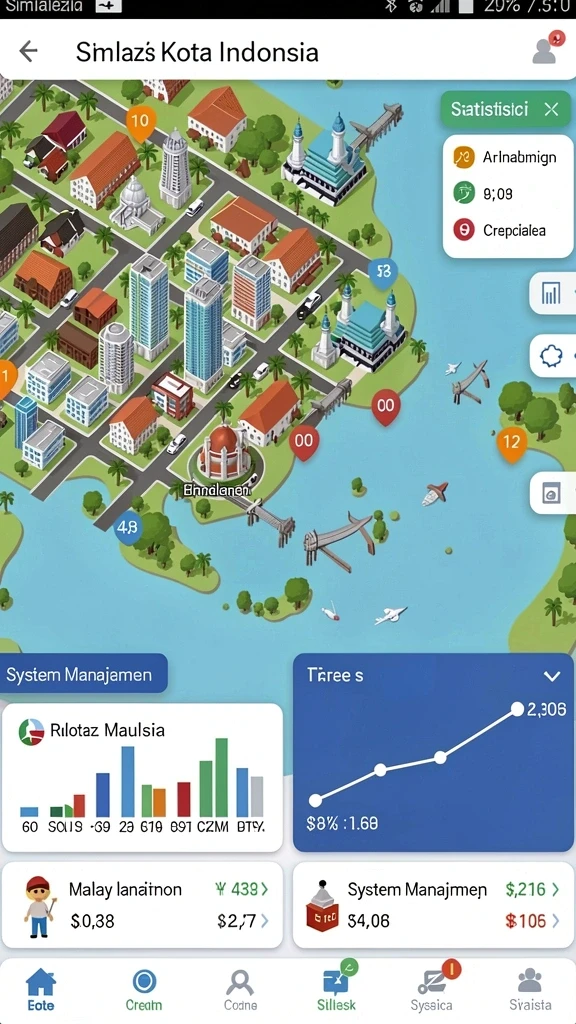Tap the blue map pin numbered 53
576x1024 pixels.
(x=383, y=273)
